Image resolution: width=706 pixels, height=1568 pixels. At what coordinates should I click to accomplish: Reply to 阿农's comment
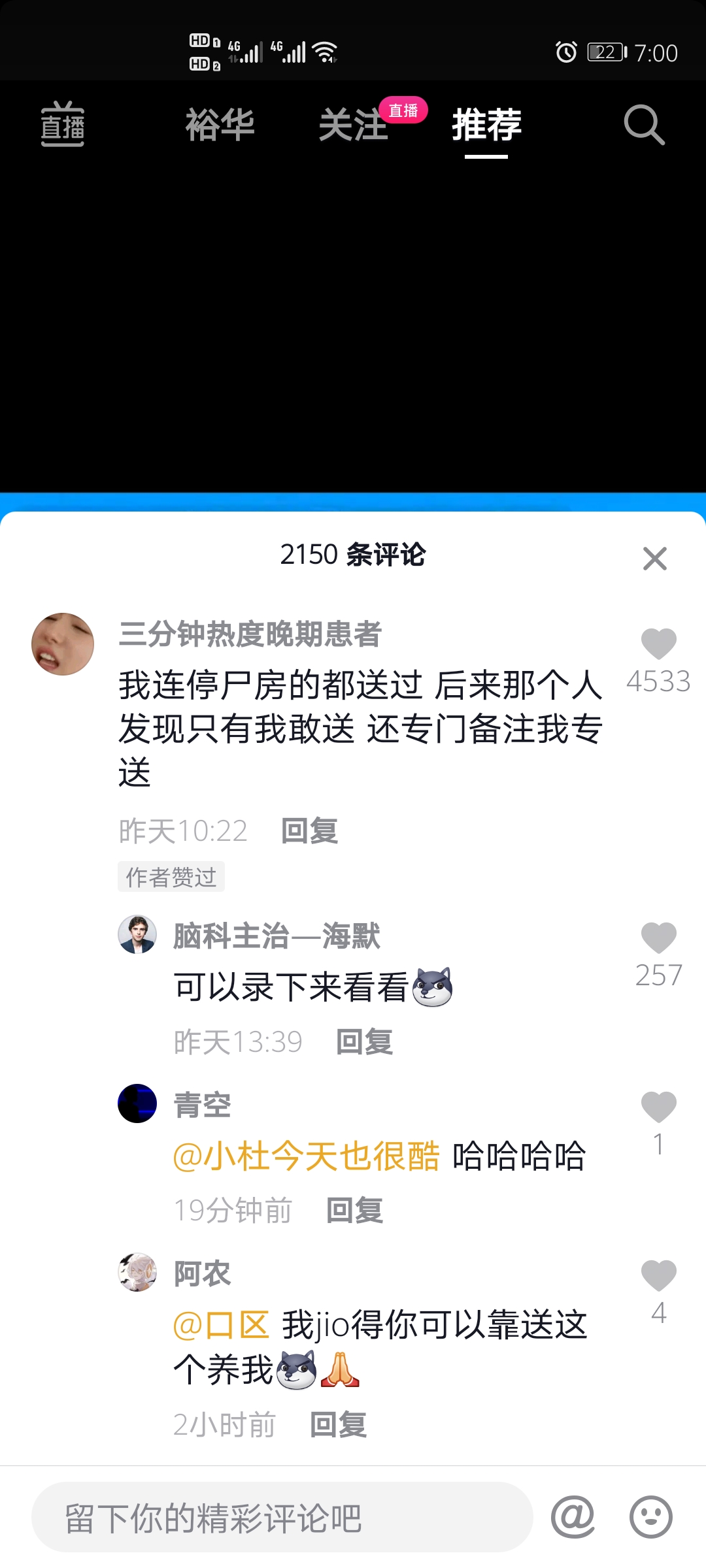pos(338,1425)
